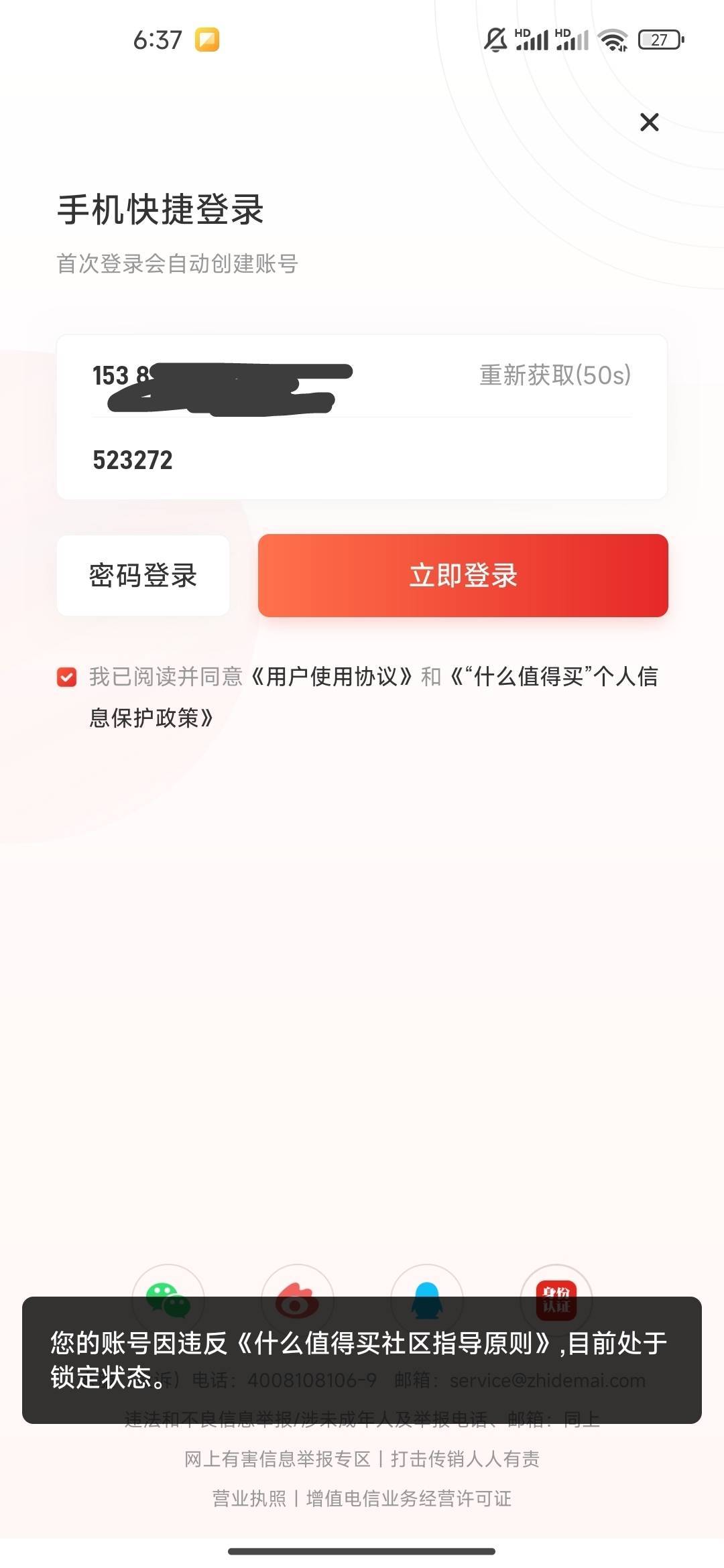This screenshot has height=1568, width=724.
Task: Close the quick login page
Action: [649, 122]
